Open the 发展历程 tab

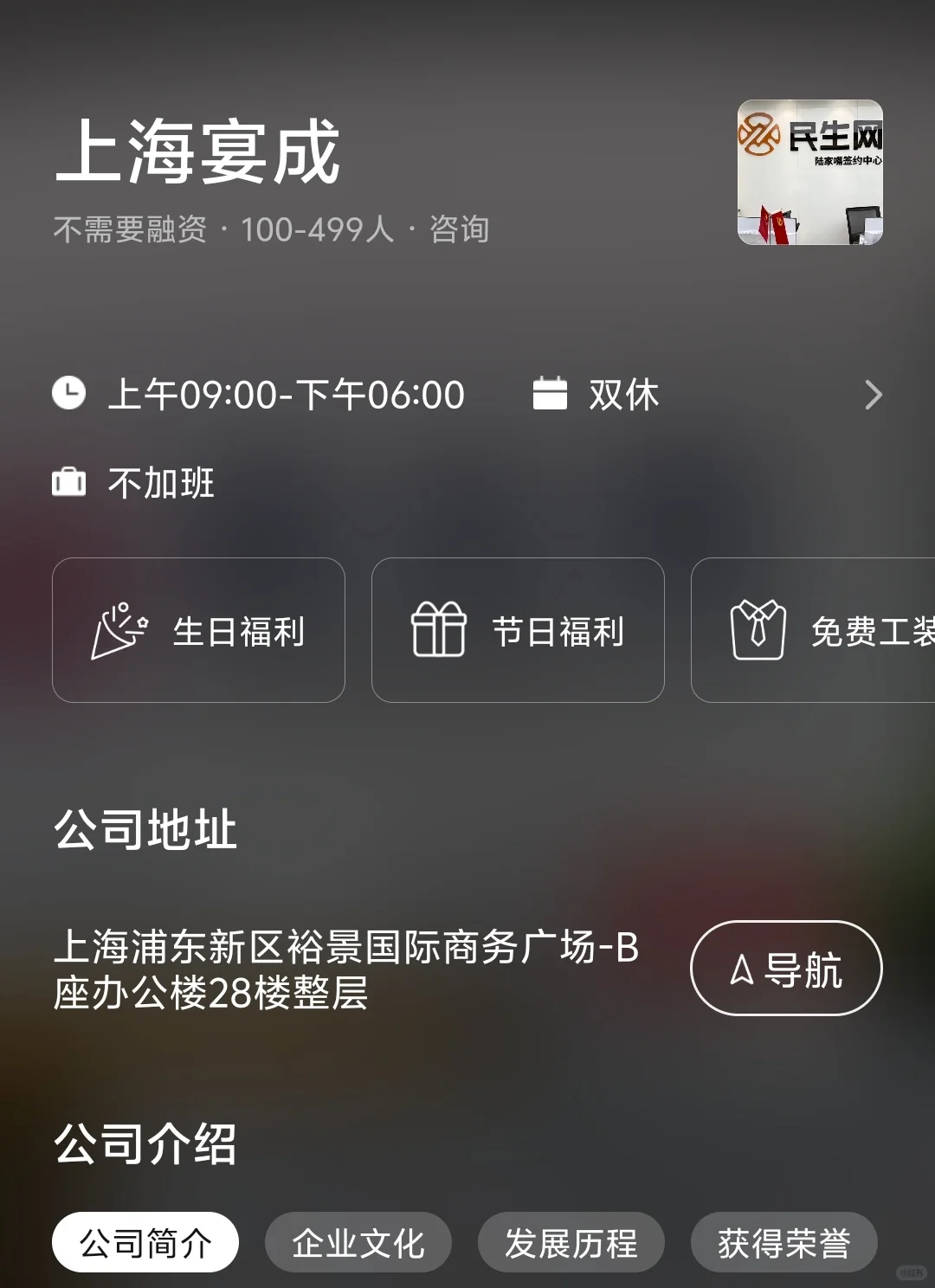(x=571, y=1243)
